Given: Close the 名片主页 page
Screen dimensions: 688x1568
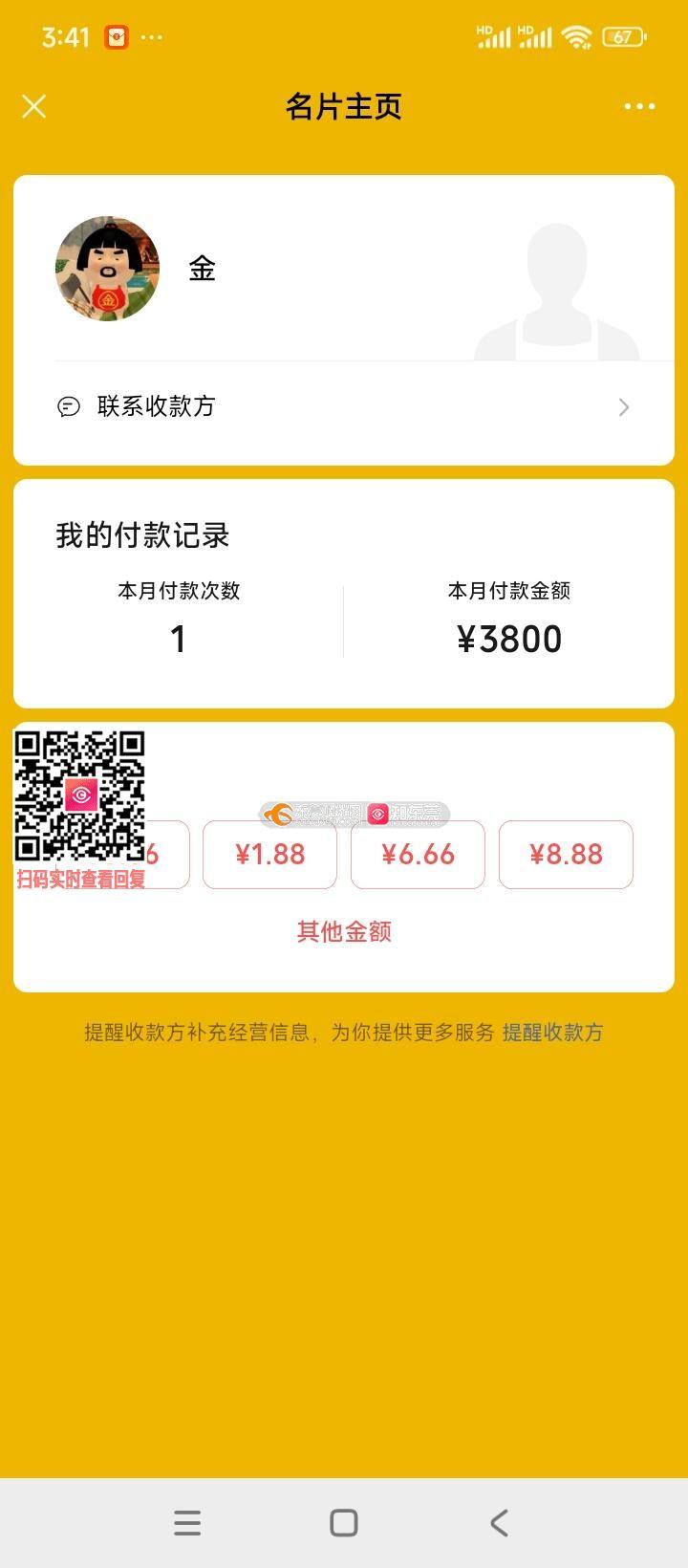Looking at the screenshot, I should [x=34, y=106].
